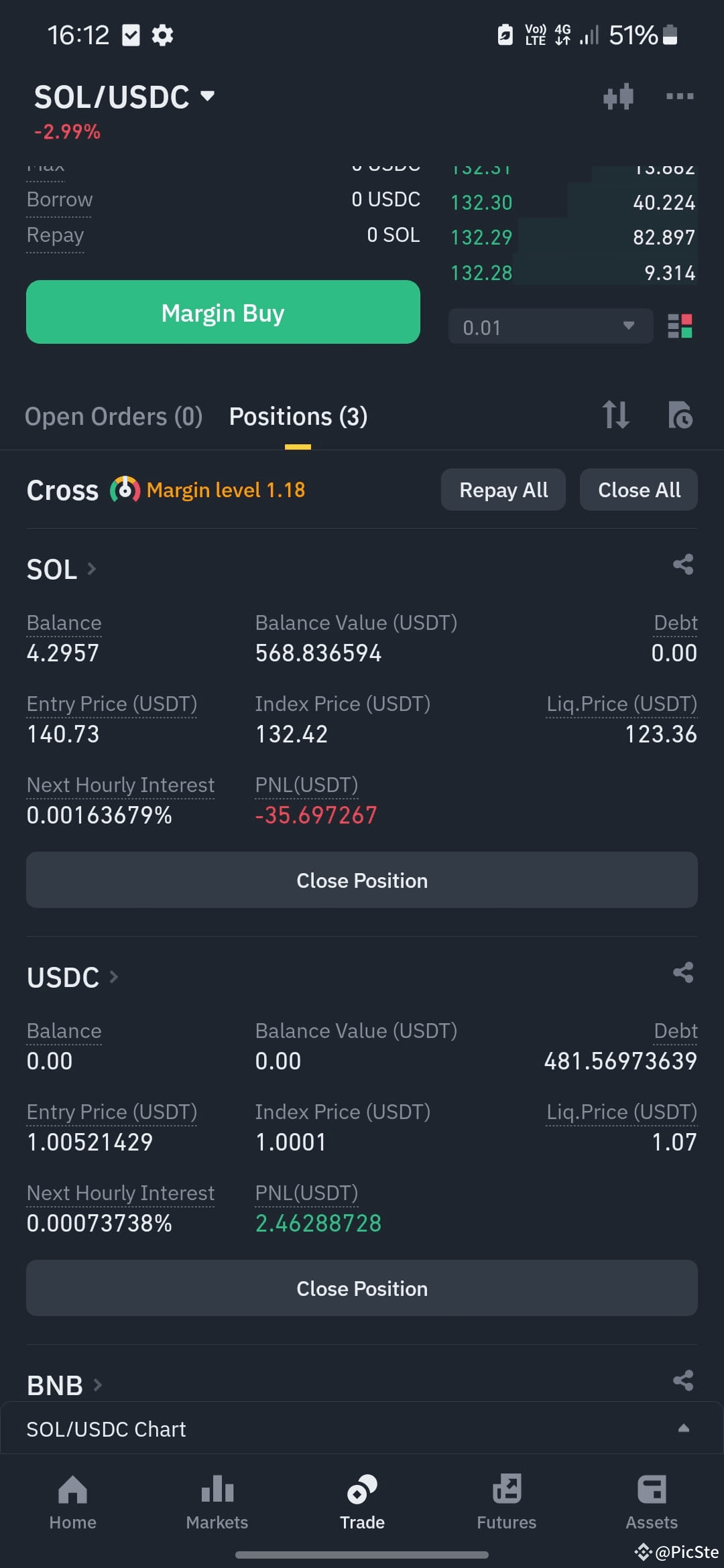The height and width of the screenshot is (1568, 724).
Task: Open the three-dot overflow menu
Action: (680, 96)
